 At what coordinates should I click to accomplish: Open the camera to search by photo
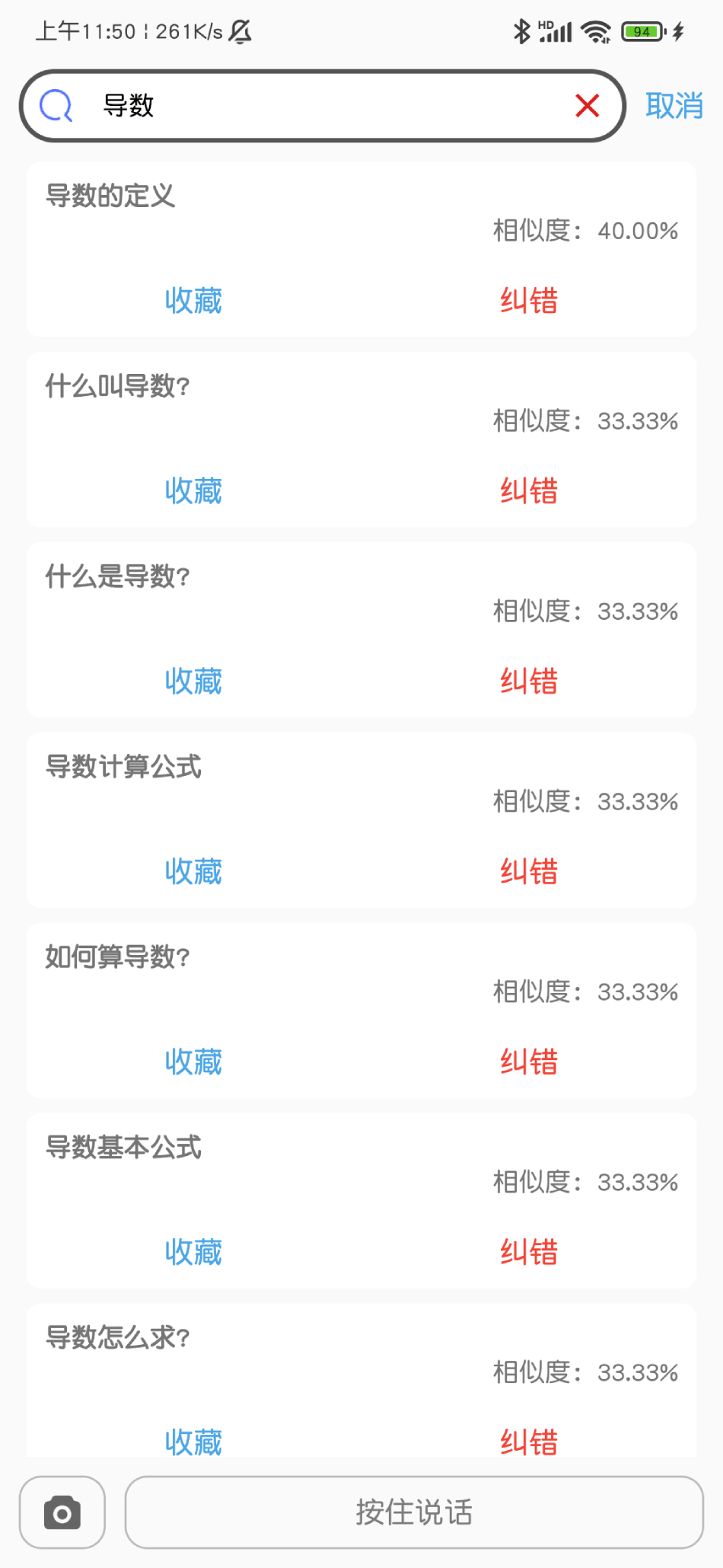[62, 1512]
